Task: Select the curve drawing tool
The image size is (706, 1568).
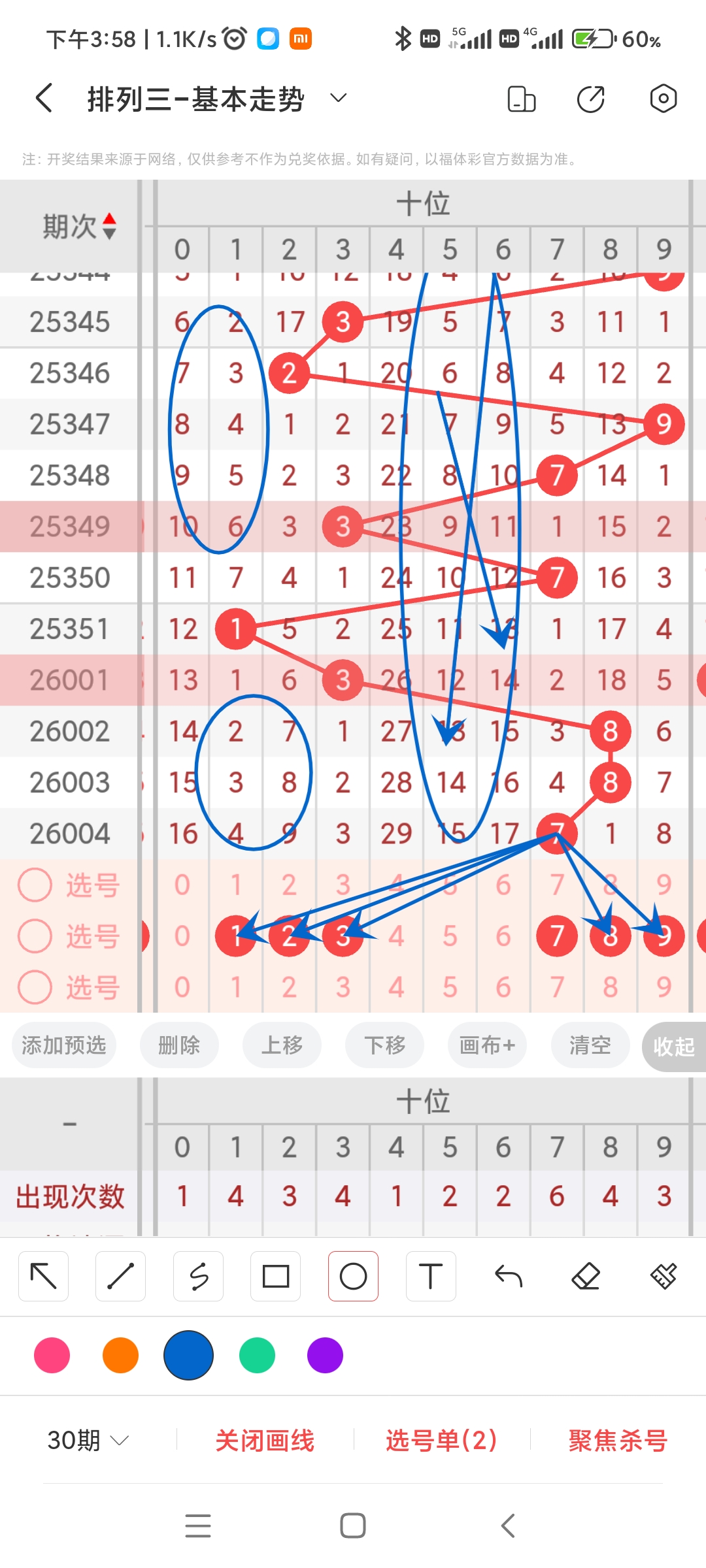Action: point(198,1275)
